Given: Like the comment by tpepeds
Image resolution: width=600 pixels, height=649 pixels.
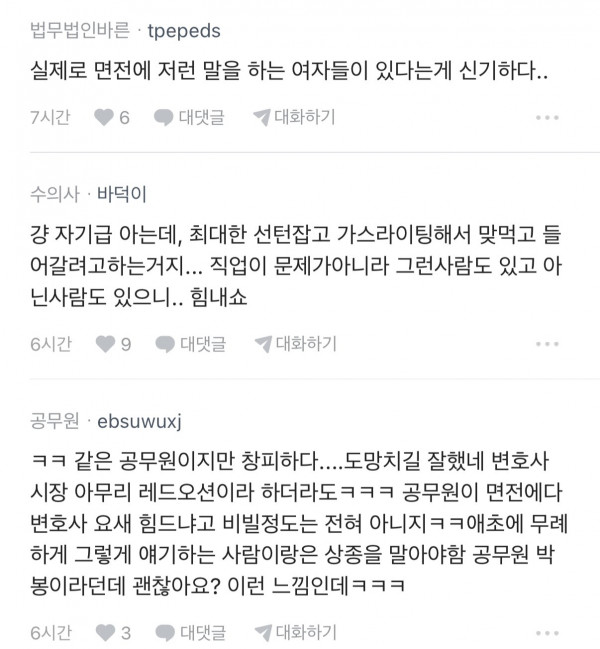Looking at the screenshot, I should point(112,118).
